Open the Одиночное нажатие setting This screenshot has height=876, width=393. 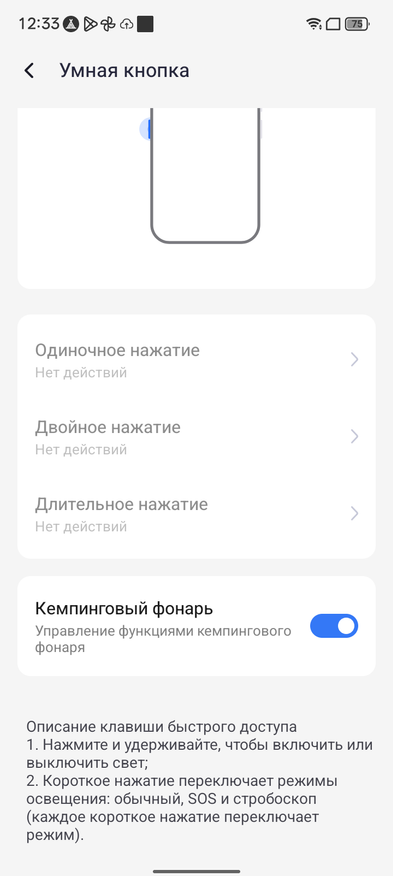pos(196,360)
